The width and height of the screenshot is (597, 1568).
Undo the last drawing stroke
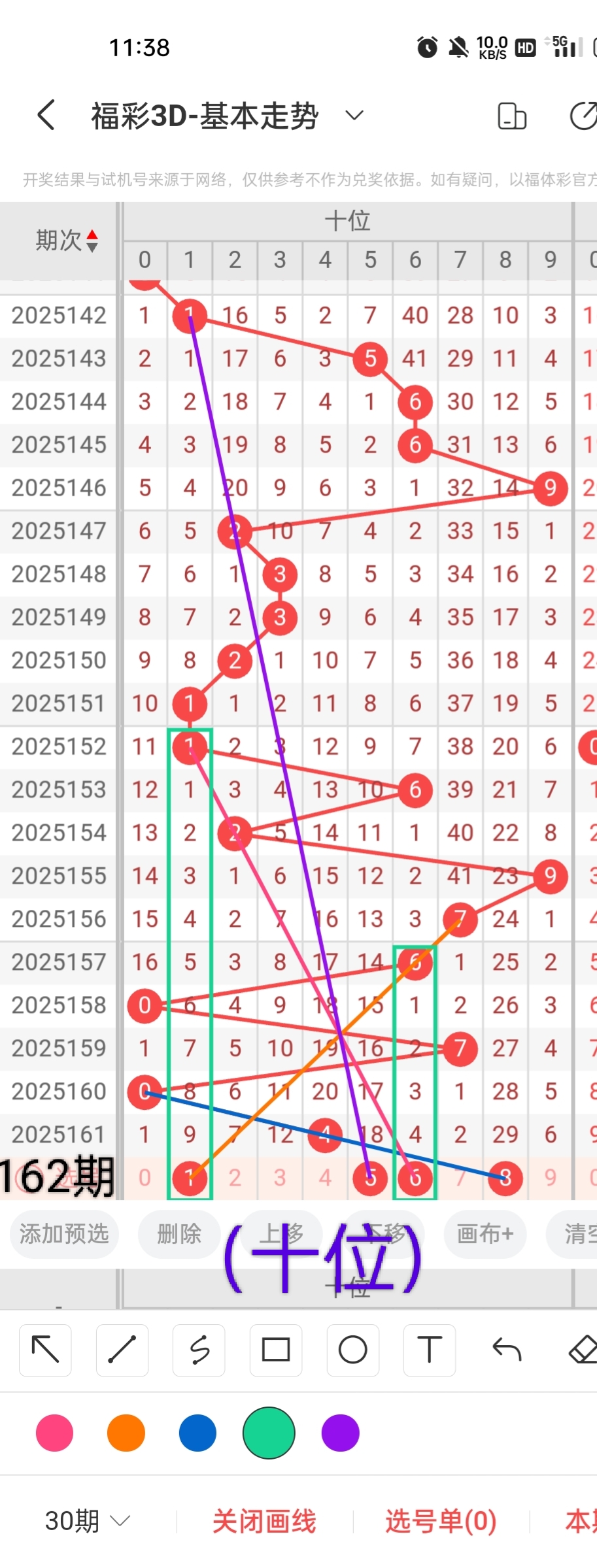click(x=507, y=1350)
